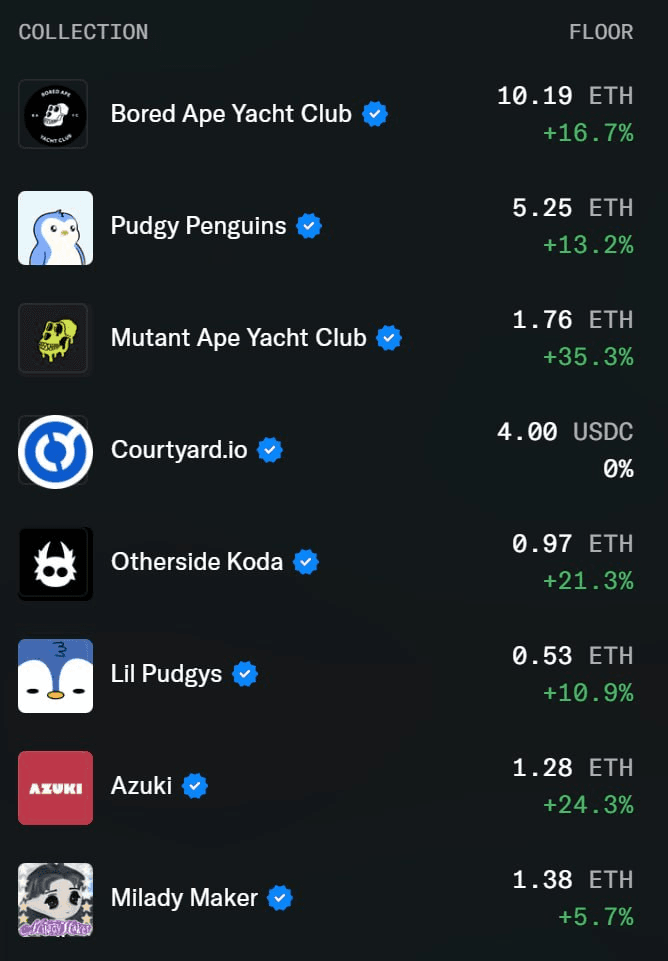Viewport: 668px width, 961px height.
Task: Select the Mutant Ape Yacht Club row
Action: tap(238, 338)
